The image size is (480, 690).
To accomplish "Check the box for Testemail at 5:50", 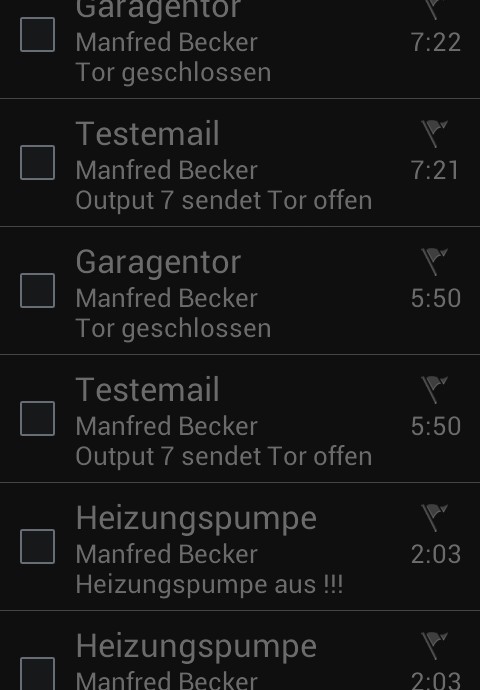I will point(37,418).
